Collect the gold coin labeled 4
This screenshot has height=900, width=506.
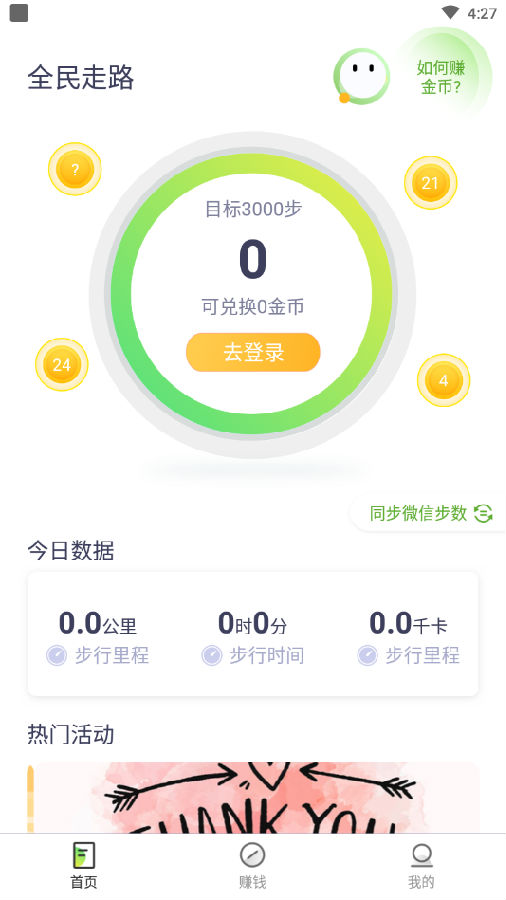(443, 380)
